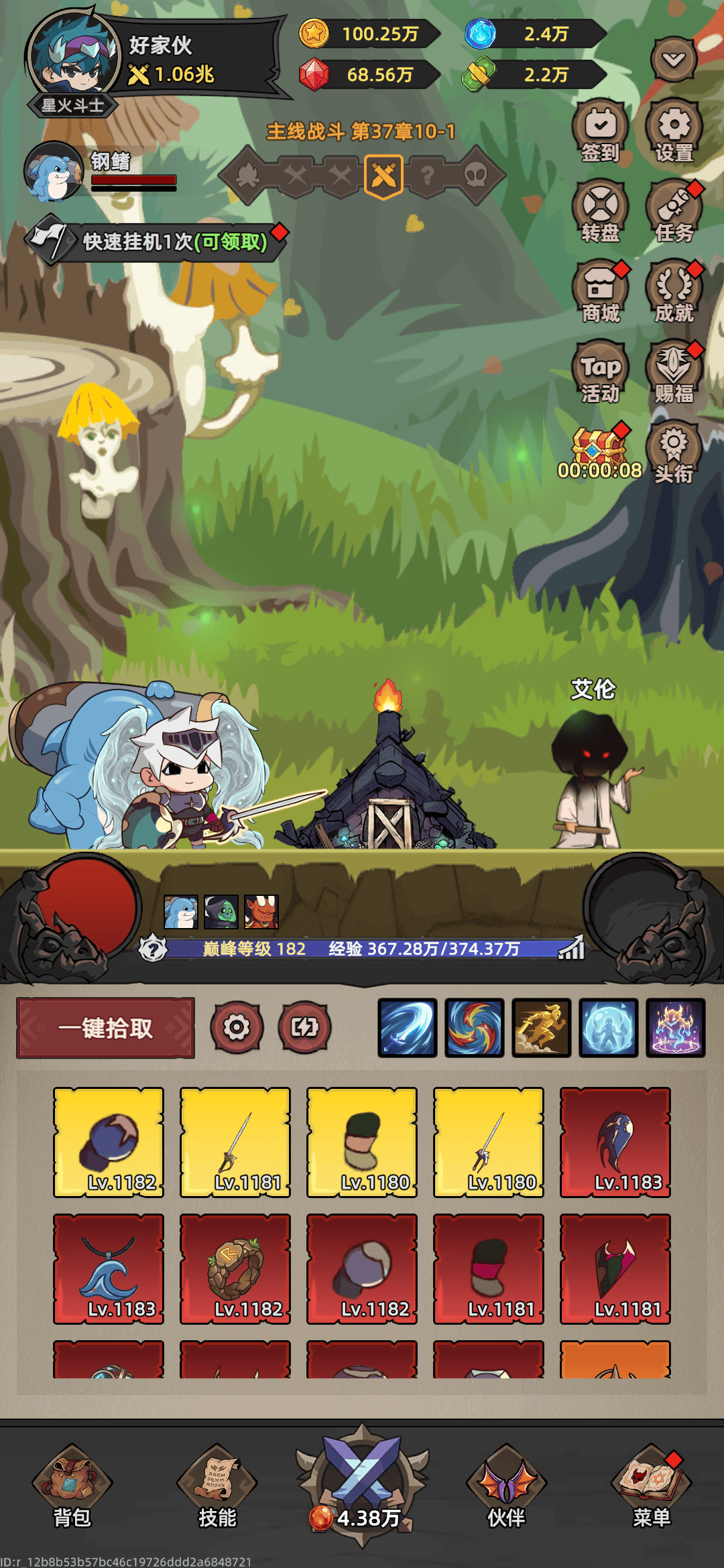The image size is (724, 1568).
Task: Open the 头衔 title menu
Action: pos(674,451)
